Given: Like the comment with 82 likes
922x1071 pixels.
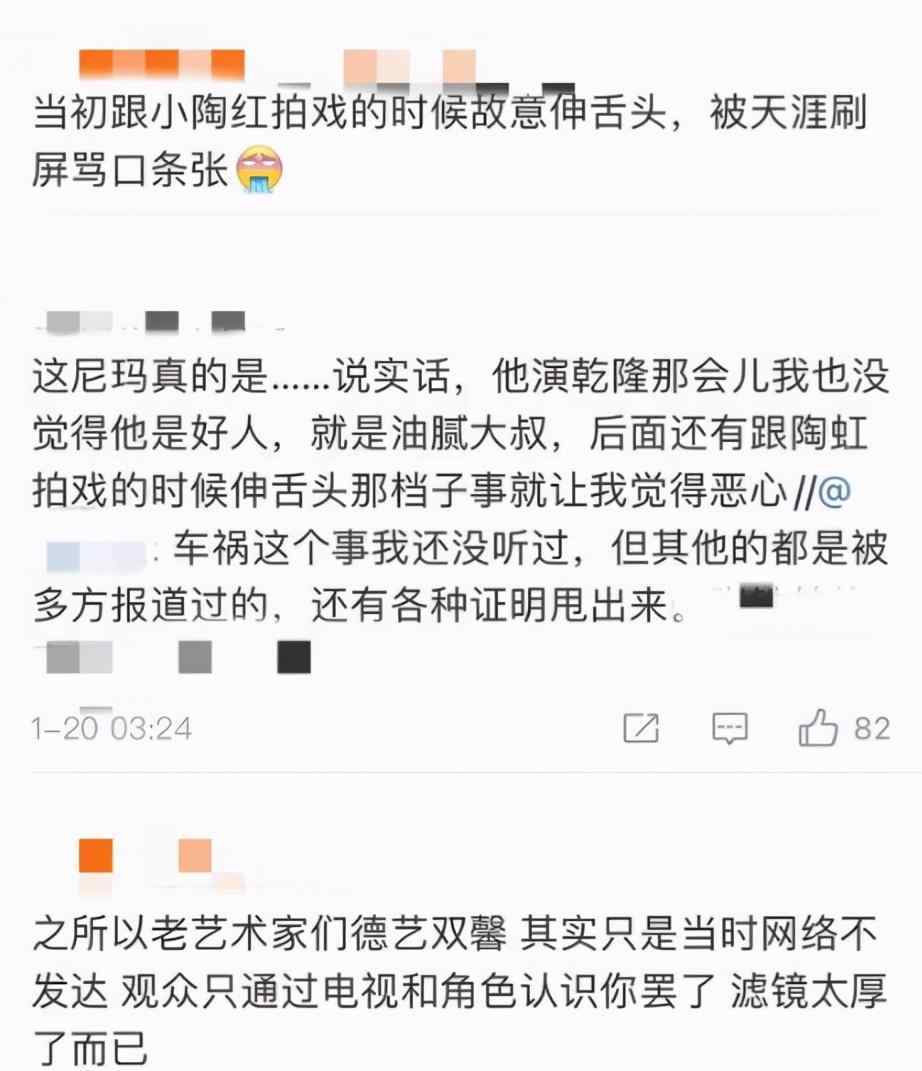Looking at the screenshot, I should point(818,727).
